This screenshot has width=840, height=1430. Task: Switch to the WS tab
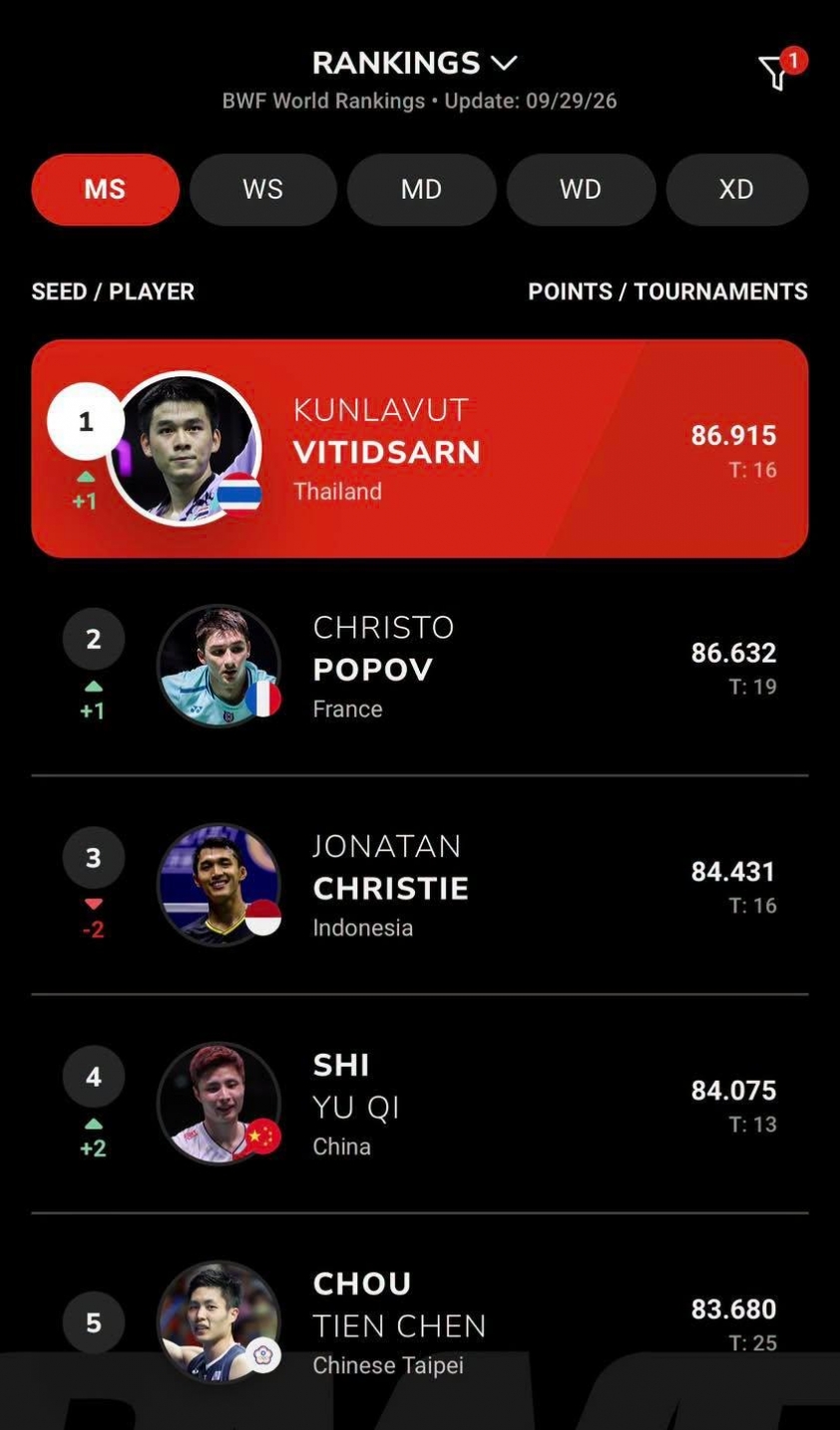tap(263, 190)
